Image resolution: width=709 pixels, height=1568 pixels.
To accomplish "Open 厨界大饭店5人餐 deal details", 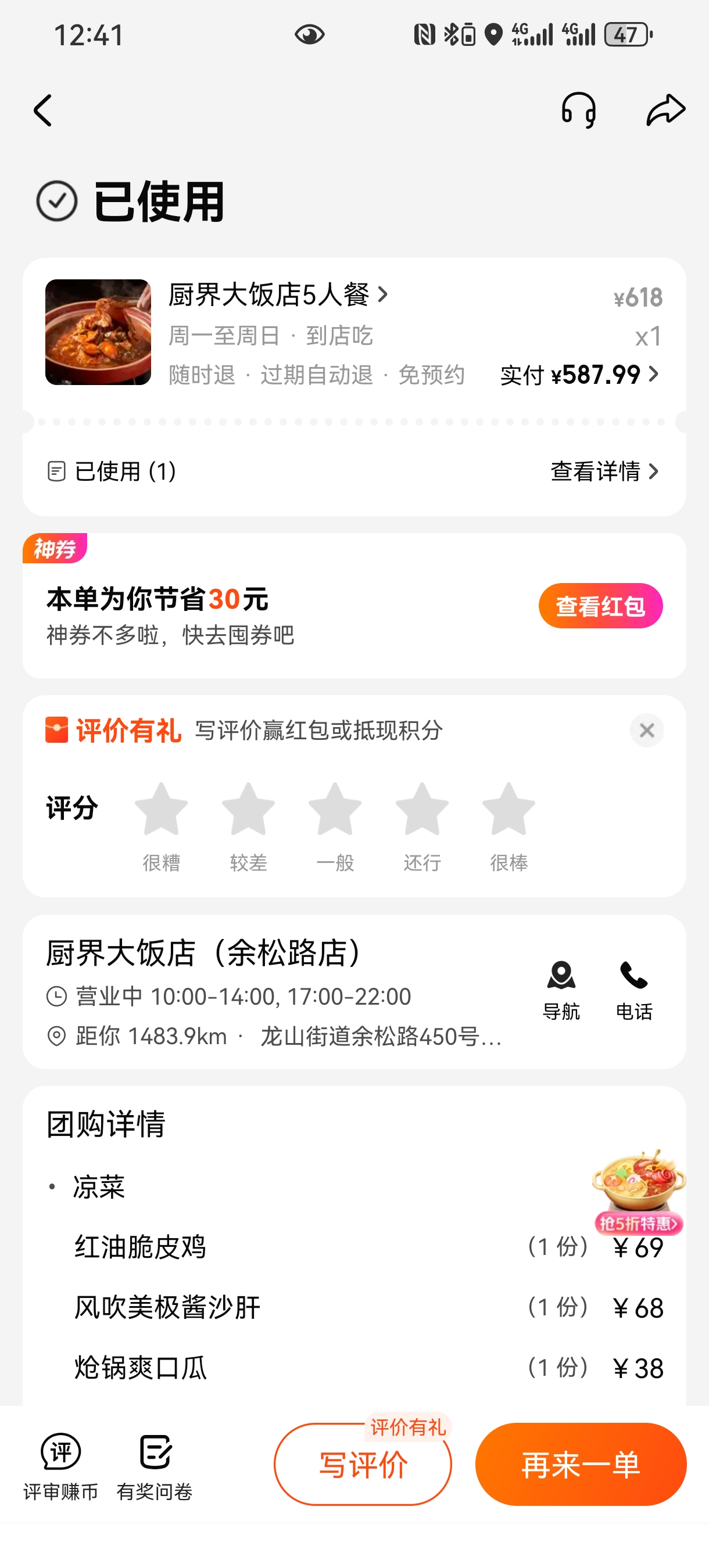I will (x=278, y=295).
